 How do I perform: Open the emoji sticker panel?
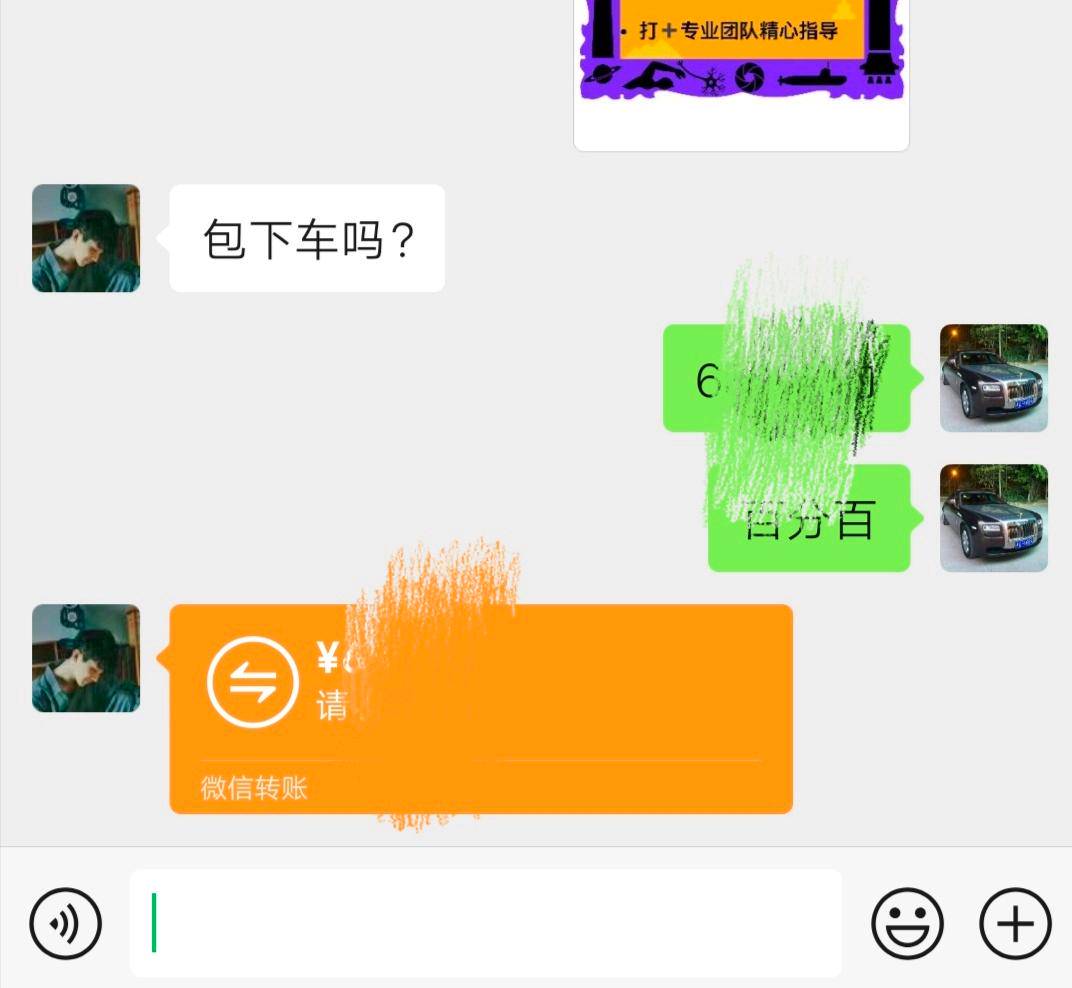907,922
